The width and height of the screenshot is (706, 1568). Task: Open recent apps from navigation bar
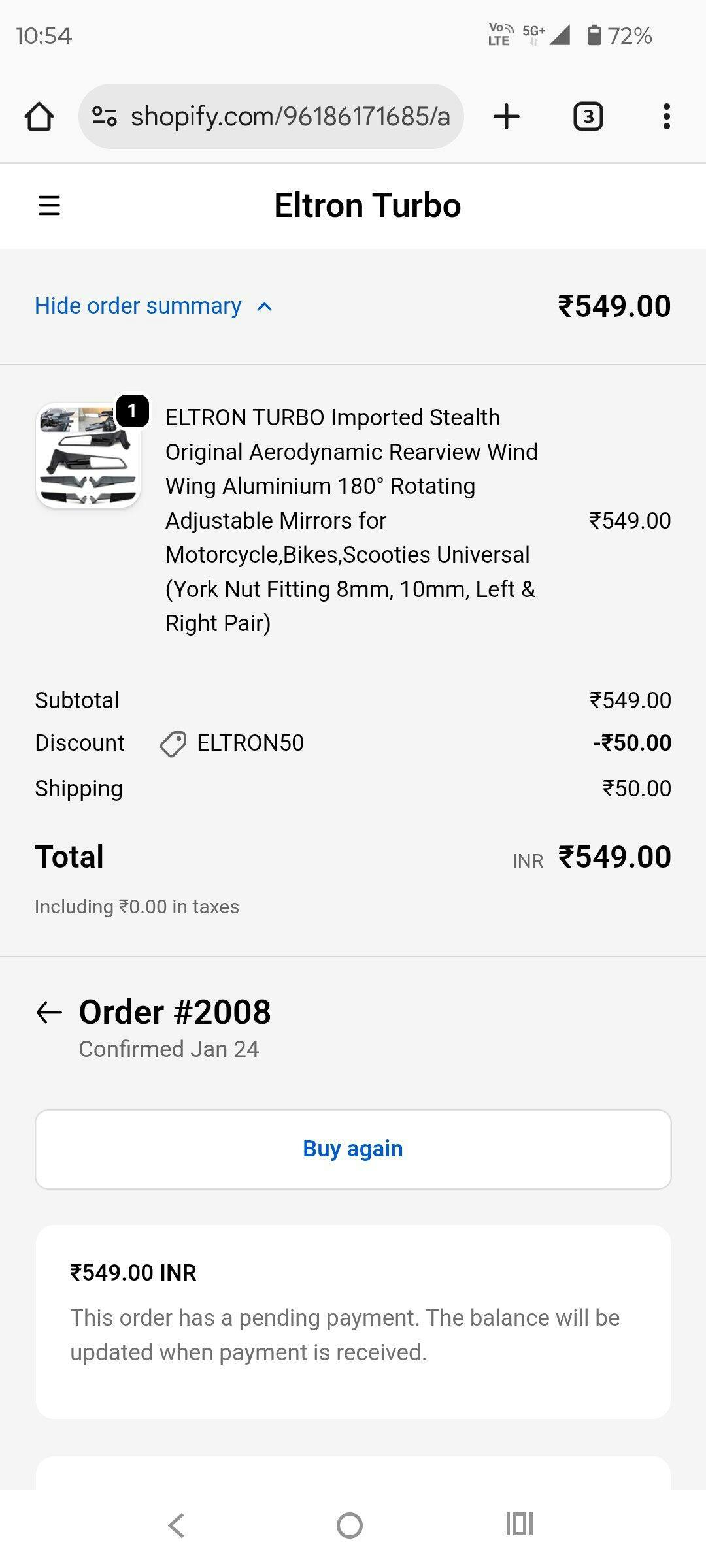pyautogui.click(x=520, y=1524)
